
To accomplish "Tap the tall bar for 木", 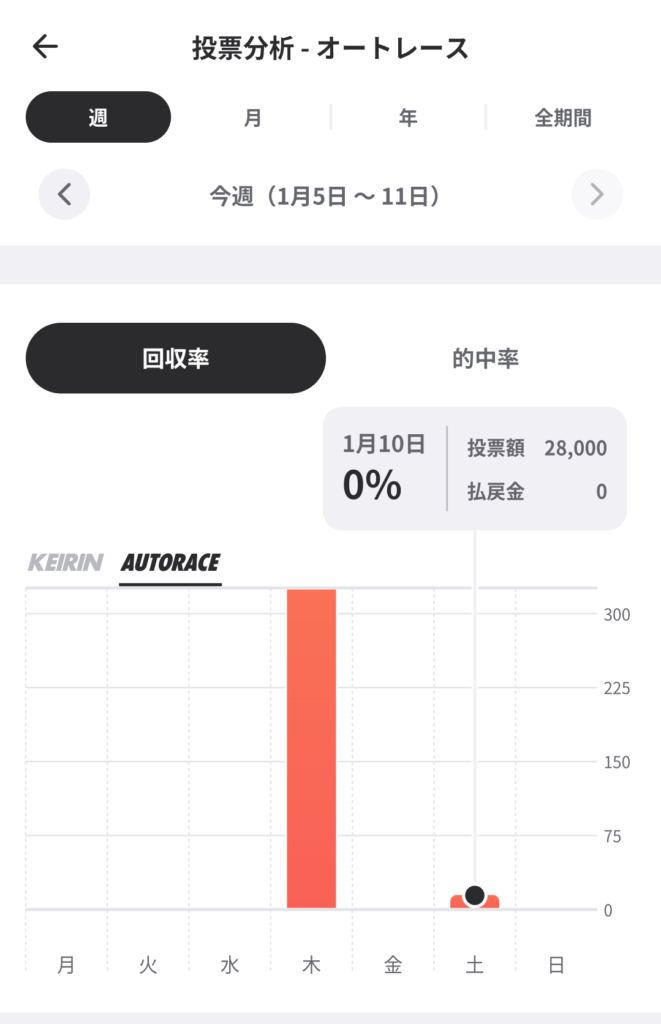I will click(x=311, y=748).
